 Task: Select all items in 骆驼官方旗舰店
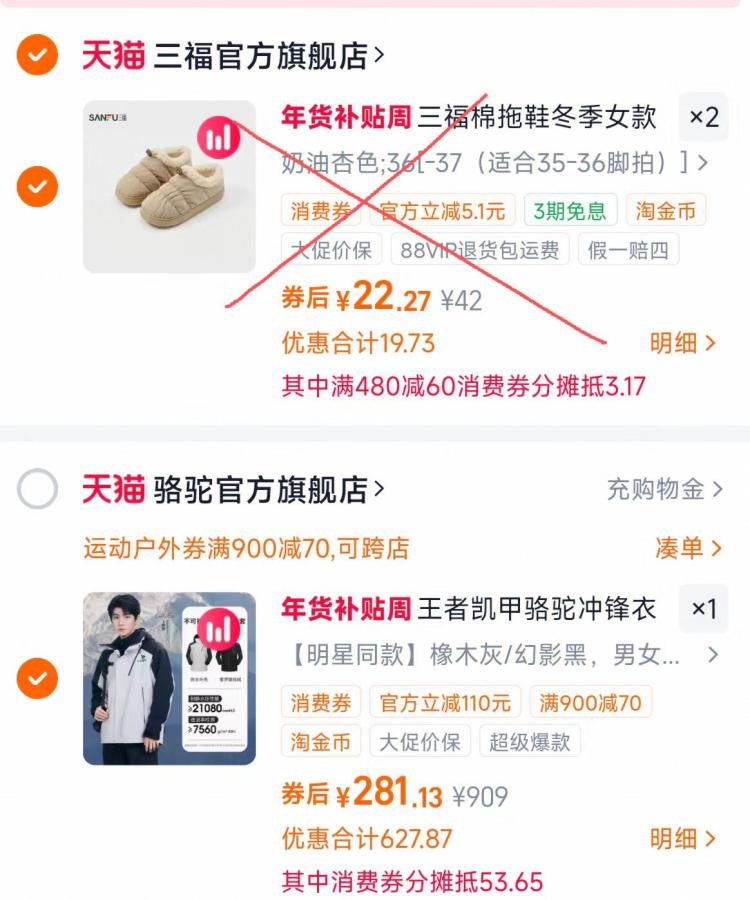point(37,489)
